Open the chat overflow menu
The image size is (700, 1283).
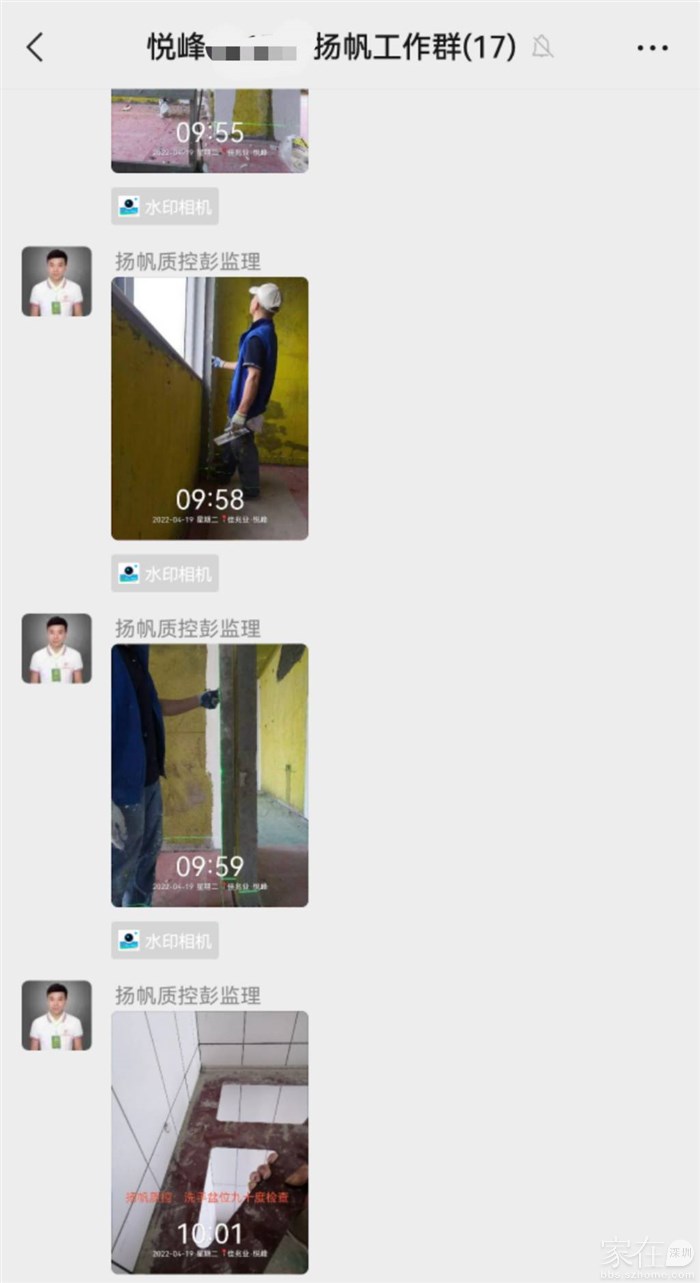[652, 47]
